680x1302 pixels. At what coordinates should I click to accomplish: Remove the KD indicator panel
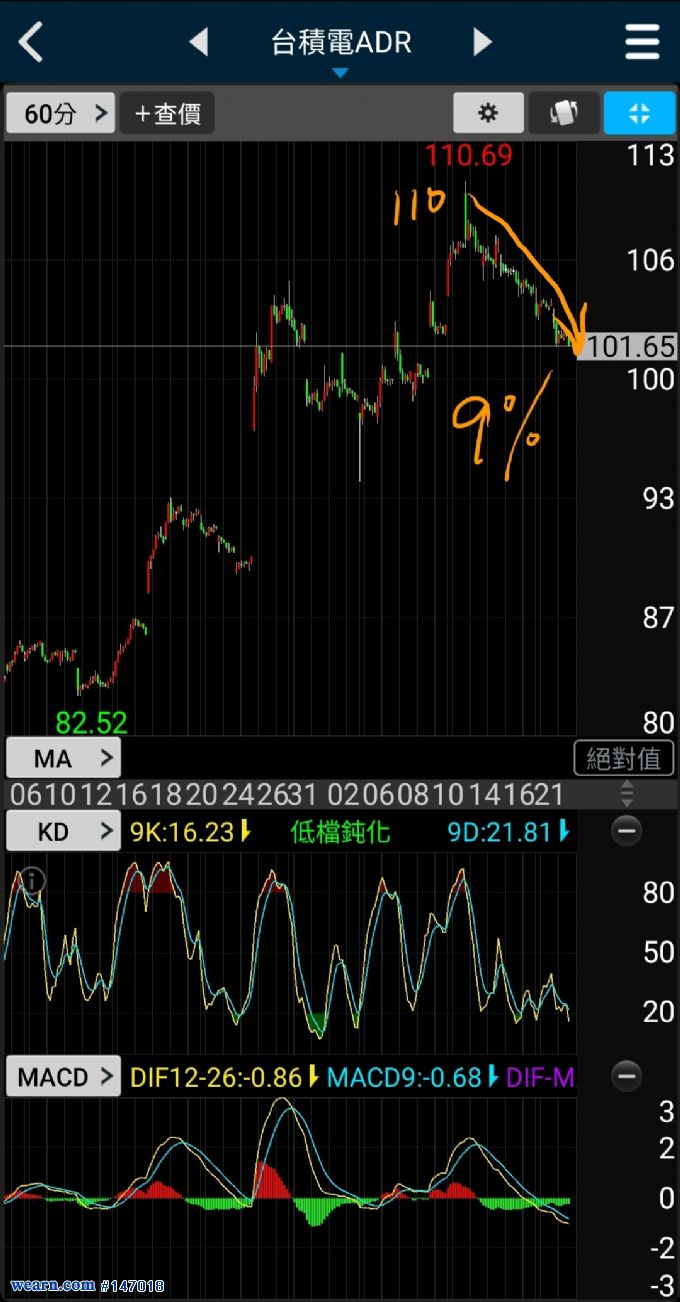tap(626, 831)
